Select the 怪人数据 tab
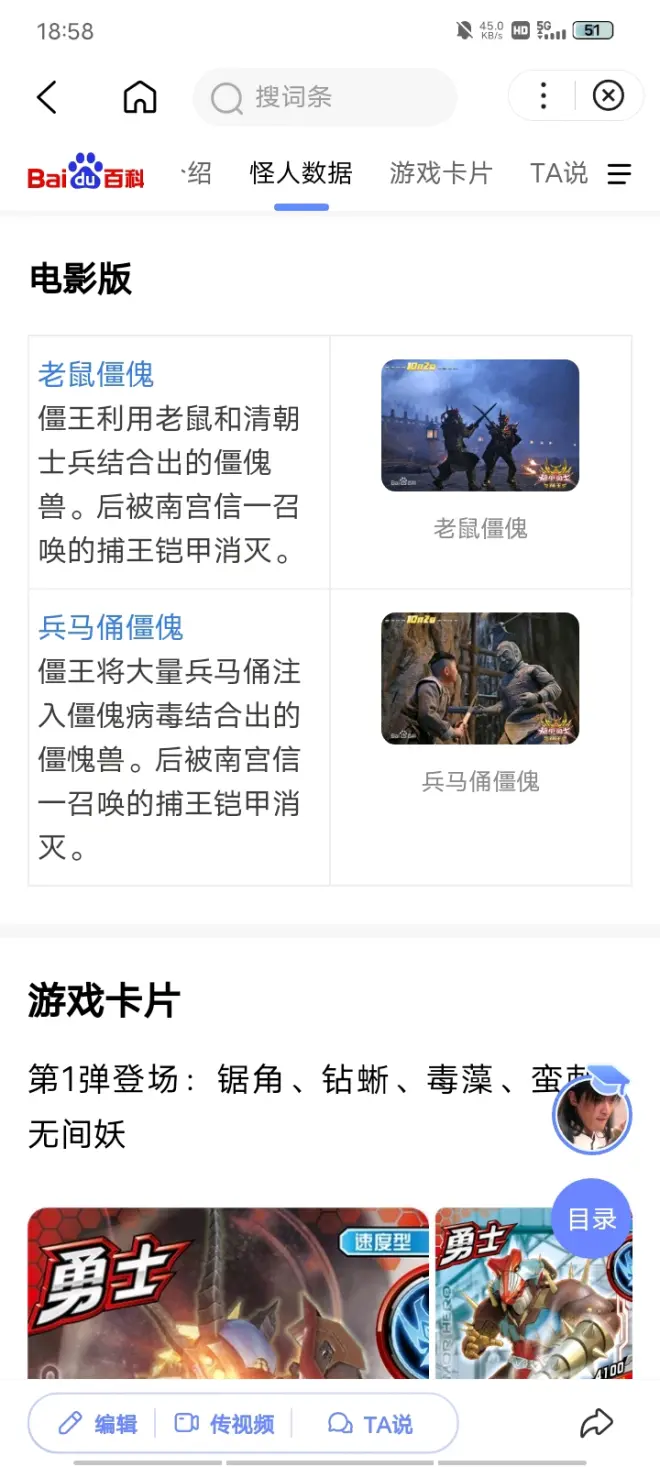 [301, 173]
